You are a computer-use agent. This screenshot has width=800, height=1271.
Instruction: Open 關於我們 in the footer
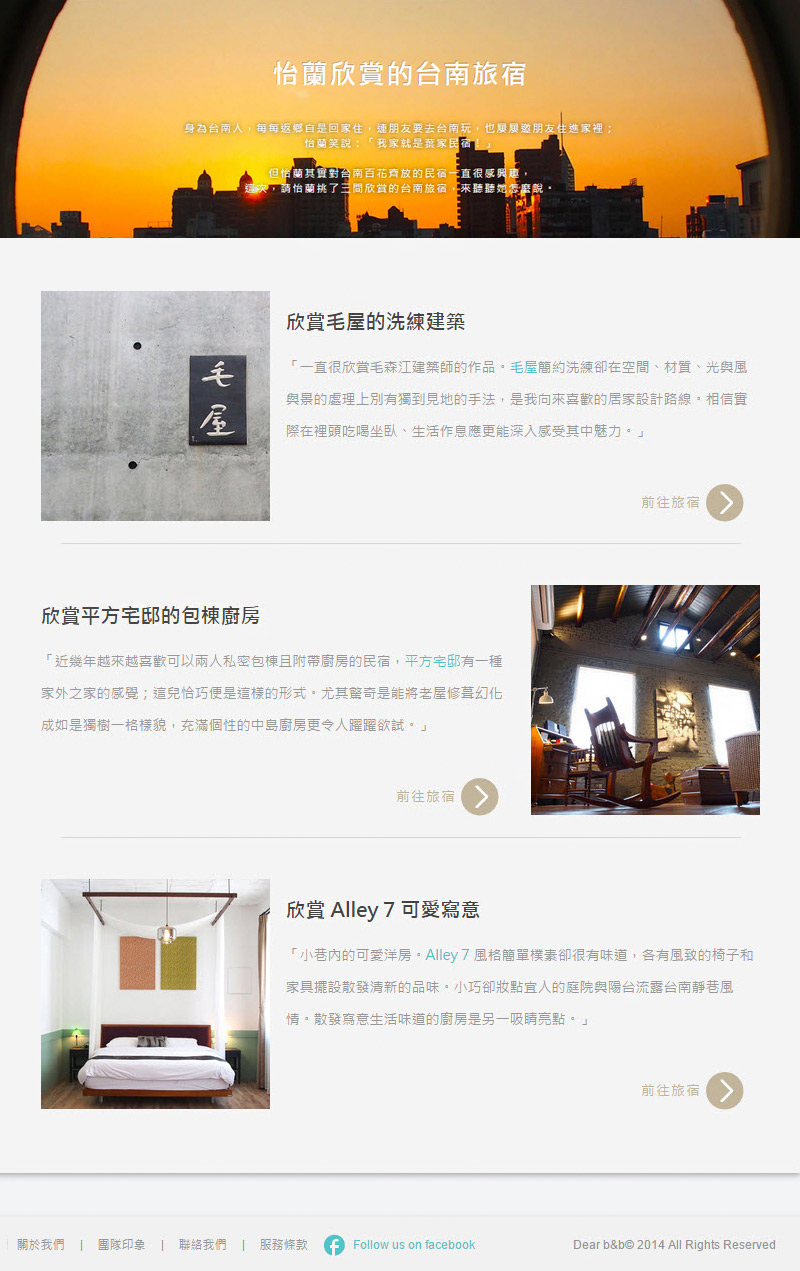[x=41, y=1245]
